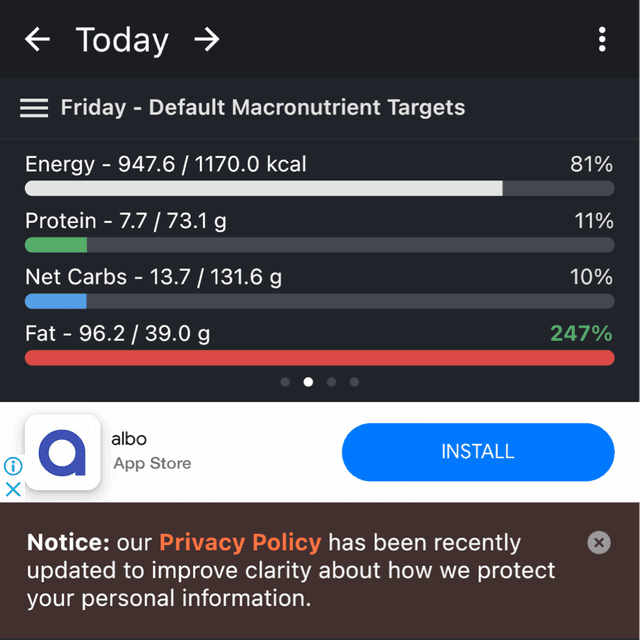Open the three-dot overflow menu
Screen dimensions: 640x640
tap(601, 40)
